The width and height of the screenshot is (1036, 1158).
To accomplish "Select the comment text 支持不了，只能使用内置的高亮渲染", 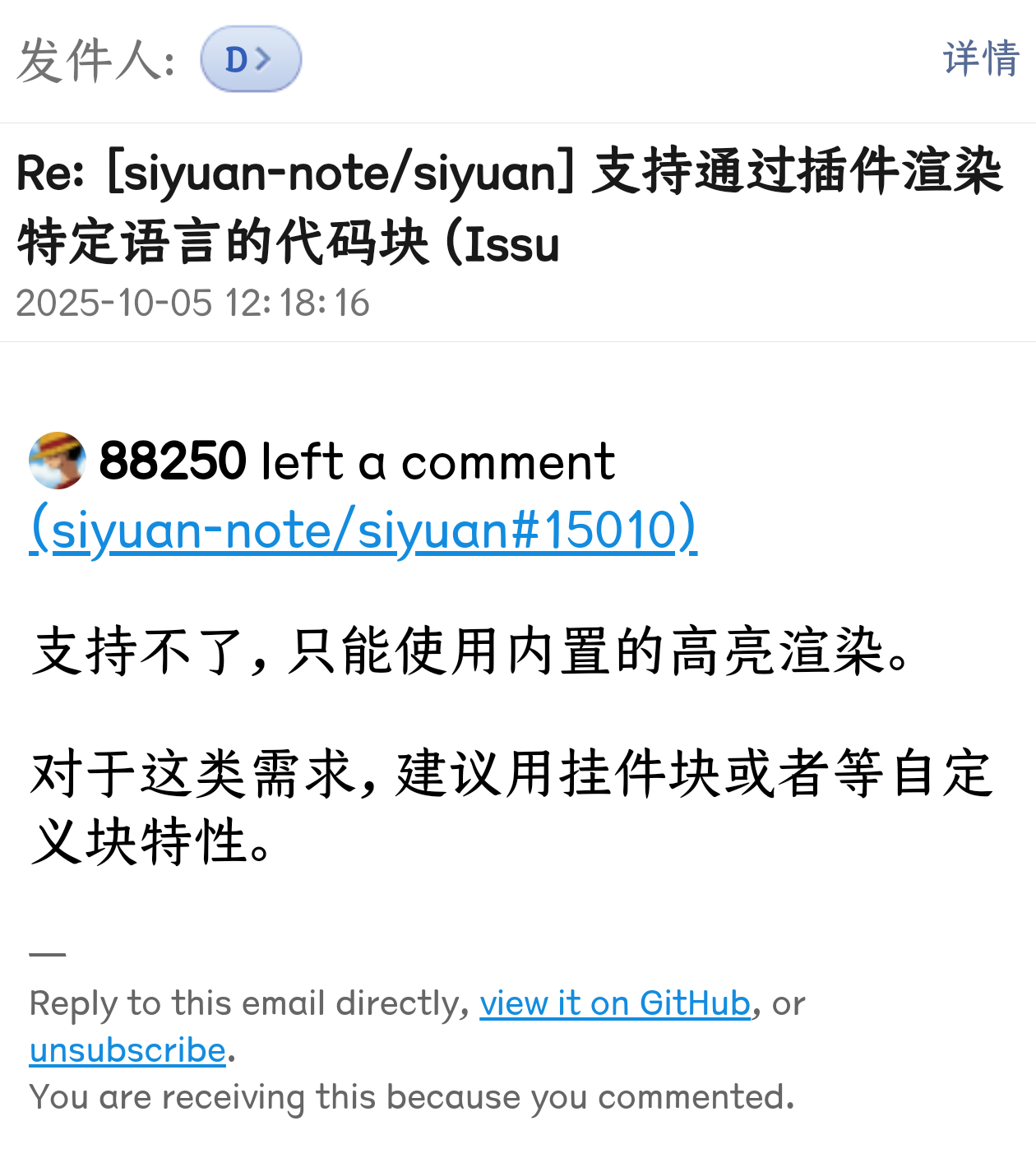I will 469,654.
